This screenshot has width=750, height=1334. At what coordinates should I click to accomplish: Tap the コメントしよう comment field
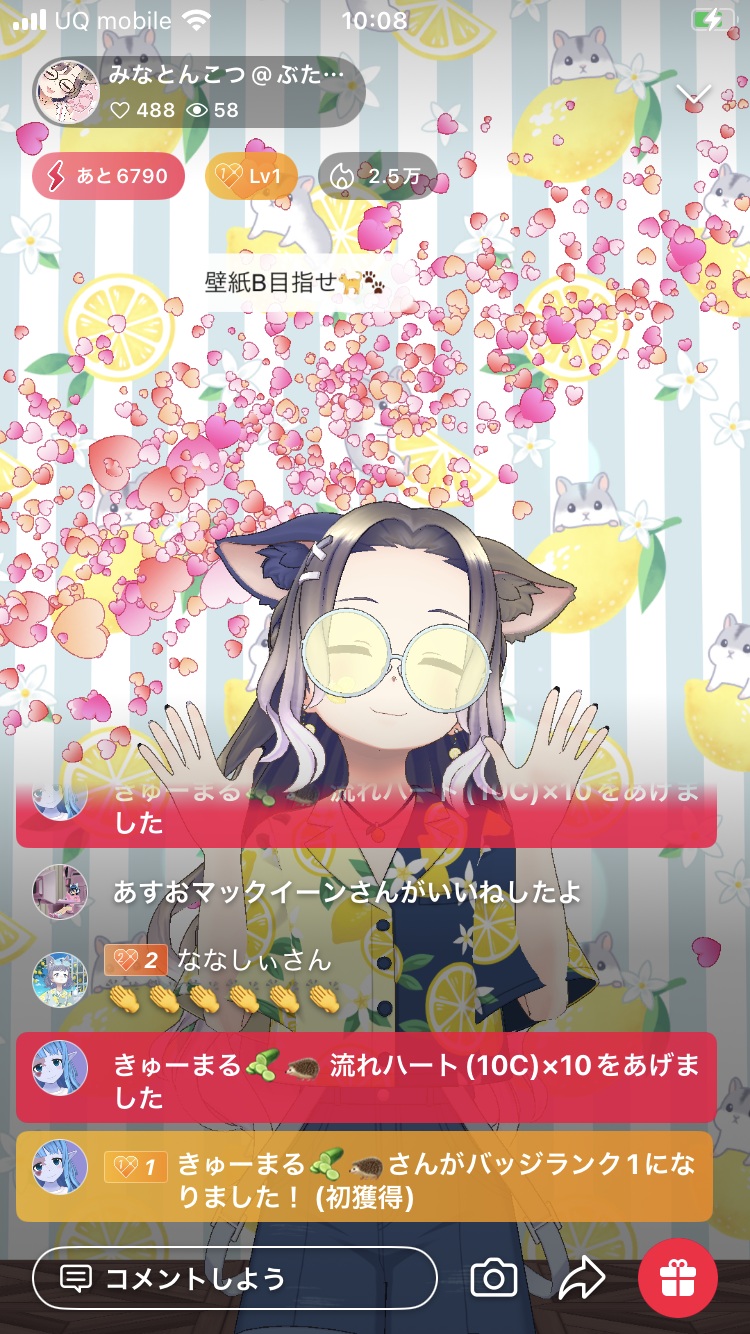[x=235, y=1278]
